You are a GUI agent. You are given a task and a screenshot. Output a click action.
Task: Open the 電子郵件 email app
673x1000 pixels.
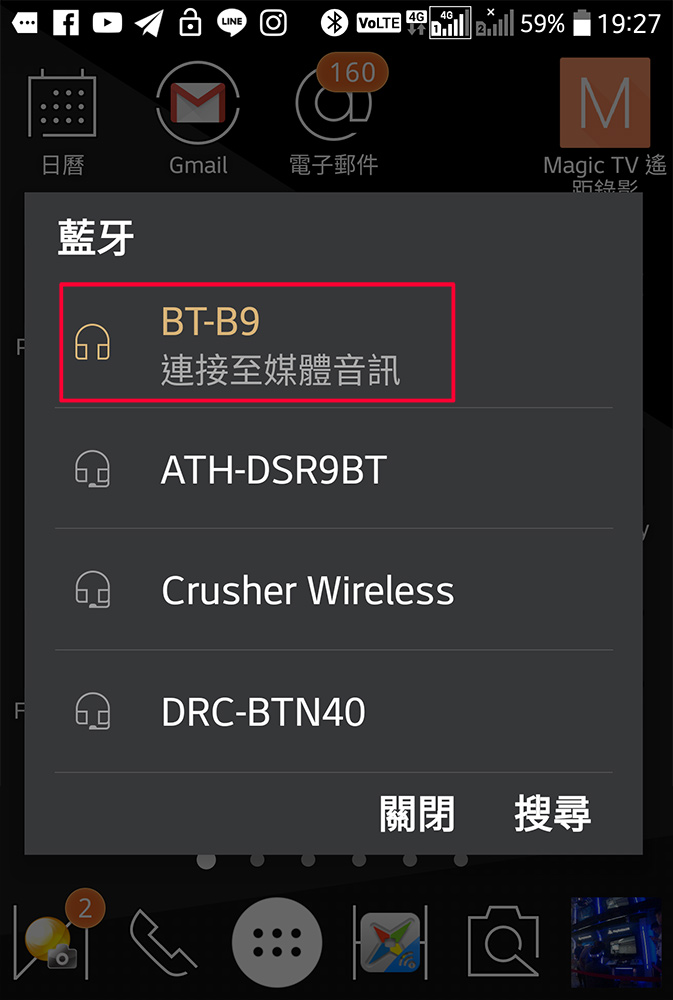334,118
